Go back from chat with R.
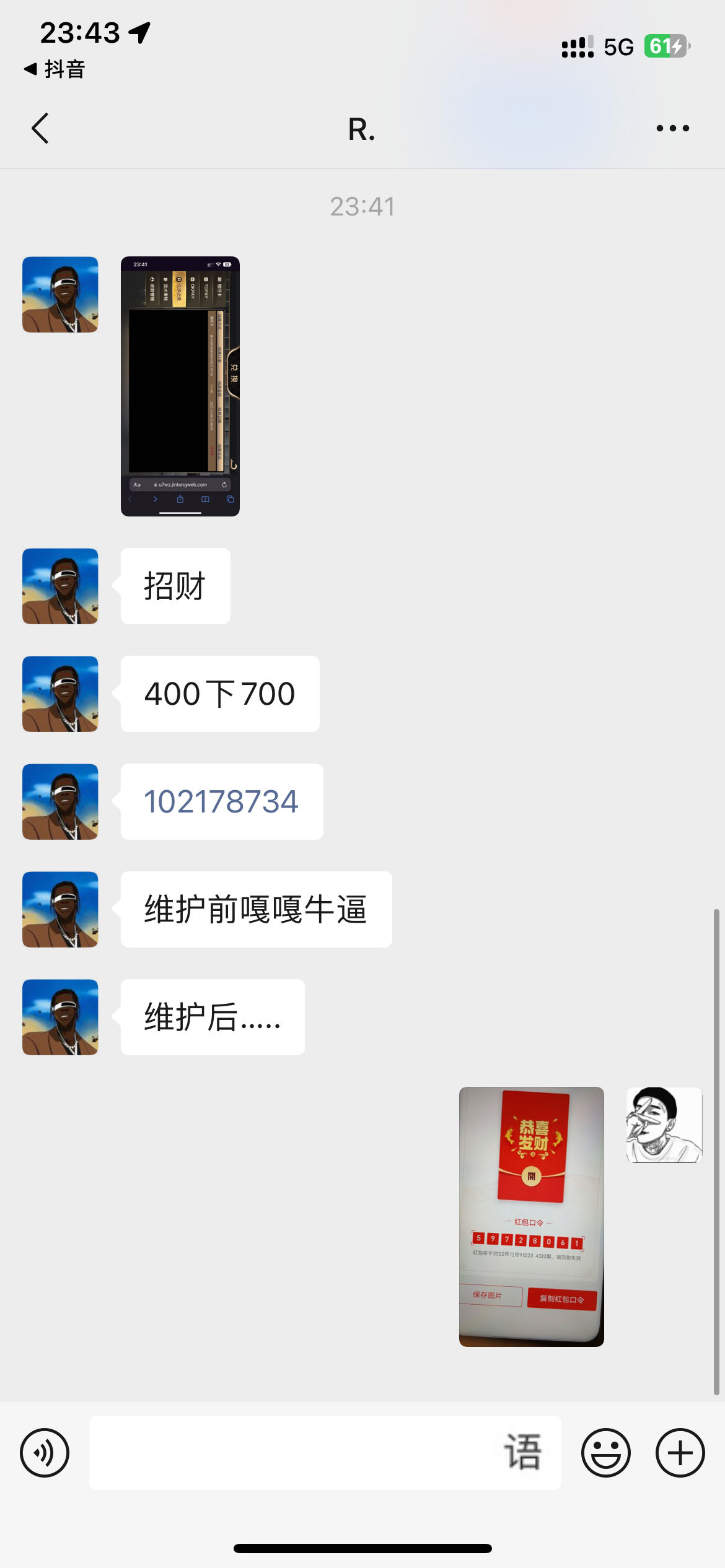Image resolution: width=725 pixels, height=1568 pixels. click(x=40, y=128)
